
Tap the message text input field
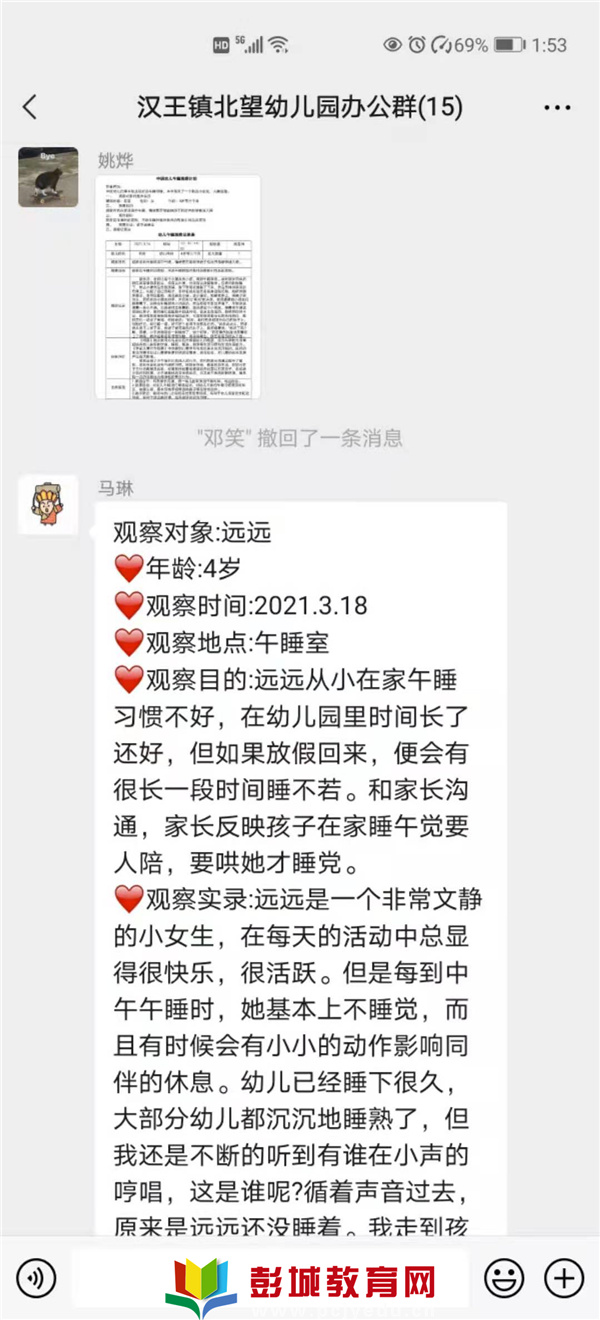pyautogui.click(x=270, y=1277)
